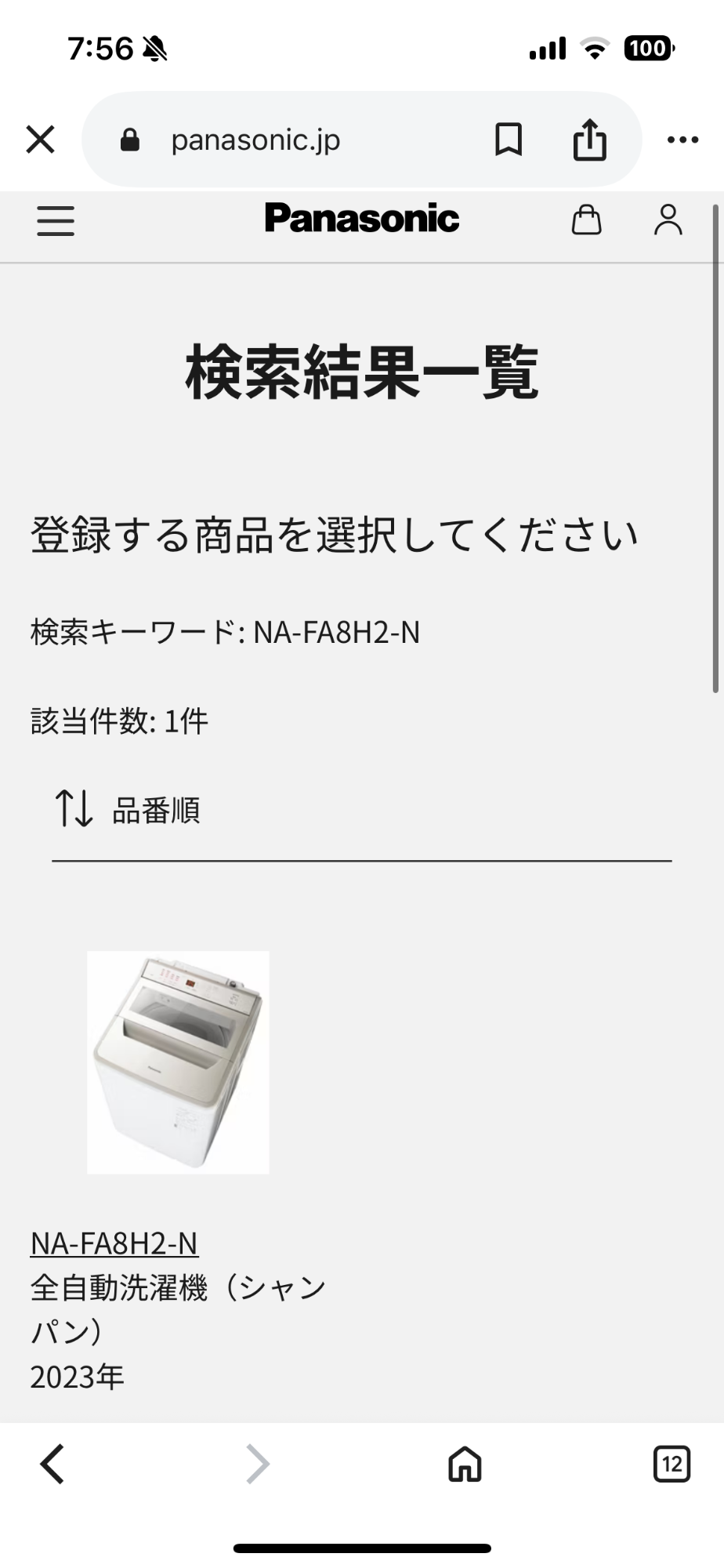Go back to the previous page

(52, 1464)
